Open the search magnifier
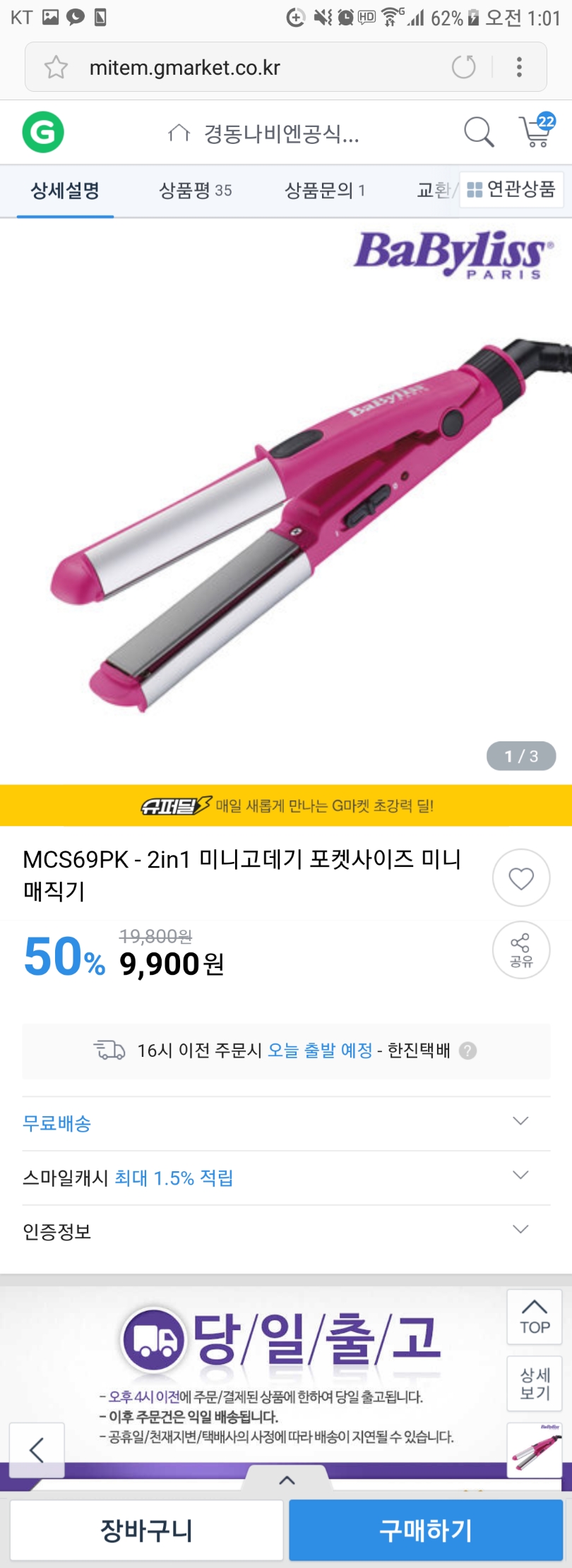Screen dimensions: 572x1568 tap(479, 132)
